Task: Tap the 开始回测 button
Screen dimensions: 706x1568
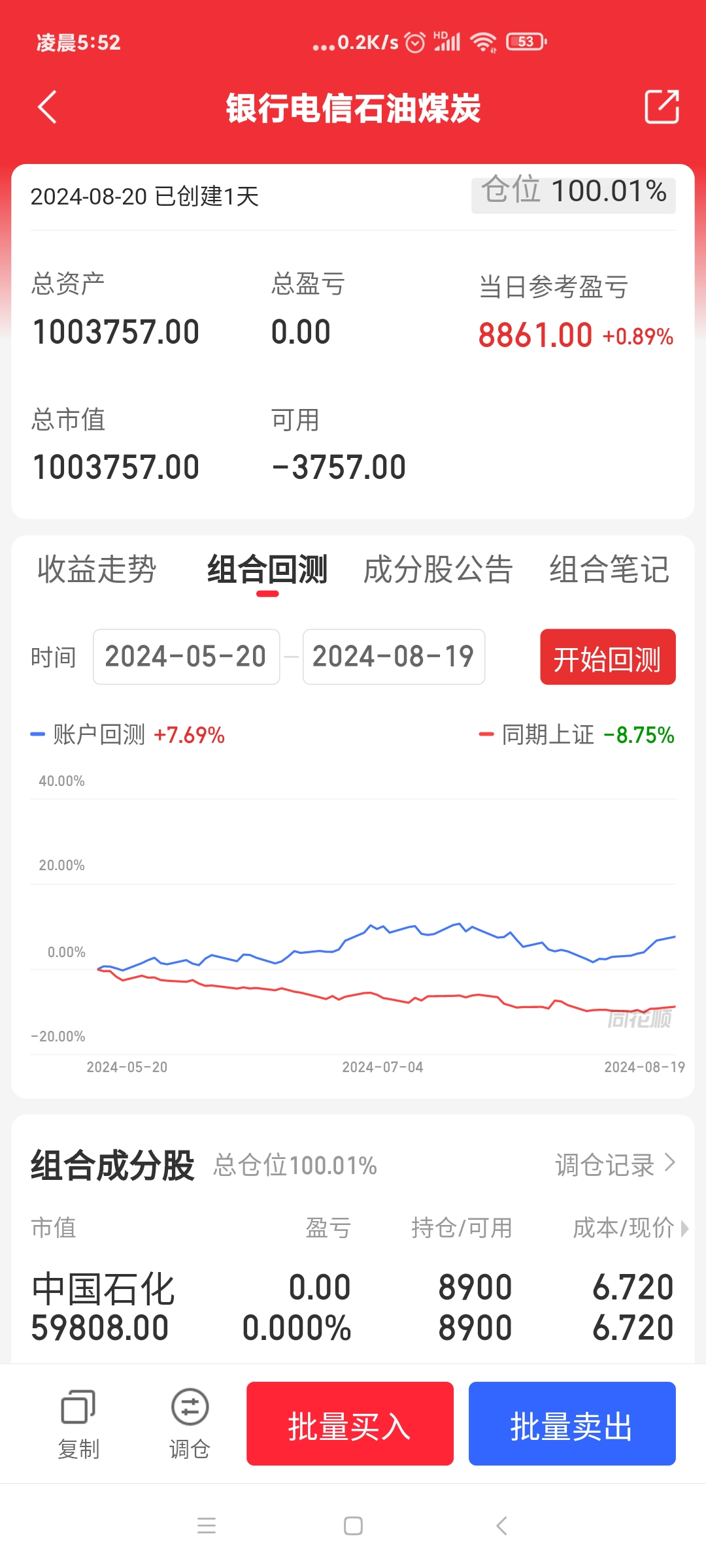Action: pyautogui.click(x=607, y=657)
